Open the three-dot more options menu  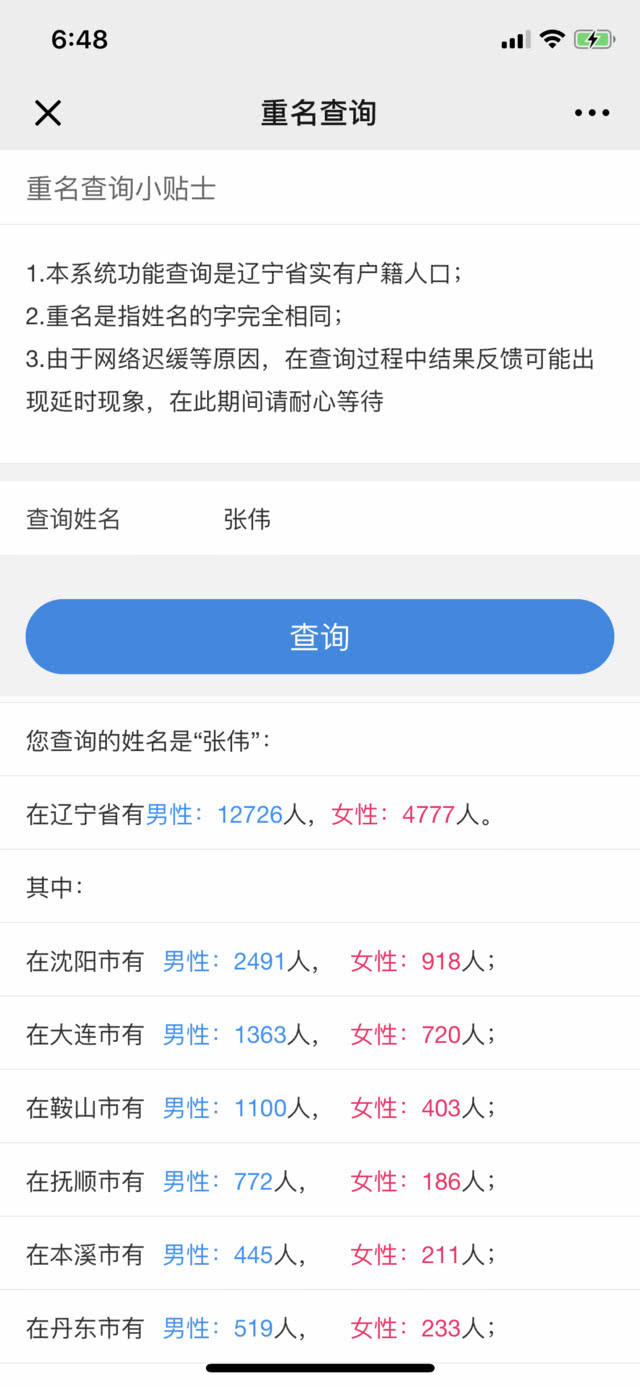pyautogui.click(x=592, y=113)
